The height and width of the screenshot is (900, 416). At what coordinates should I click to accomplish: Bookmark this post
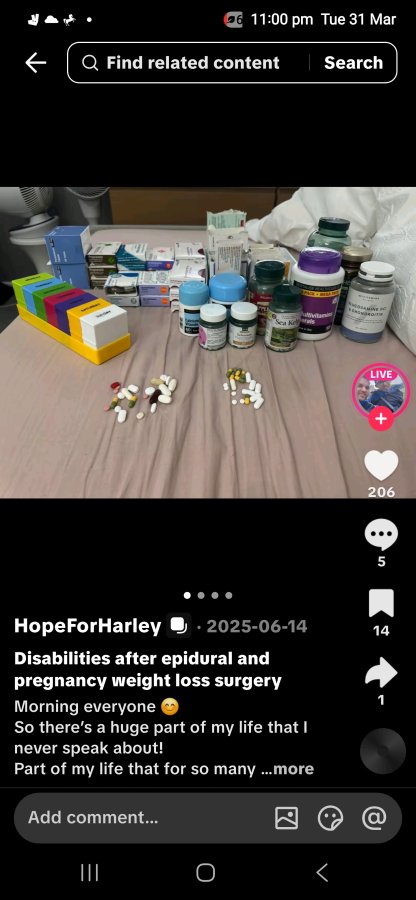[381, 603]
